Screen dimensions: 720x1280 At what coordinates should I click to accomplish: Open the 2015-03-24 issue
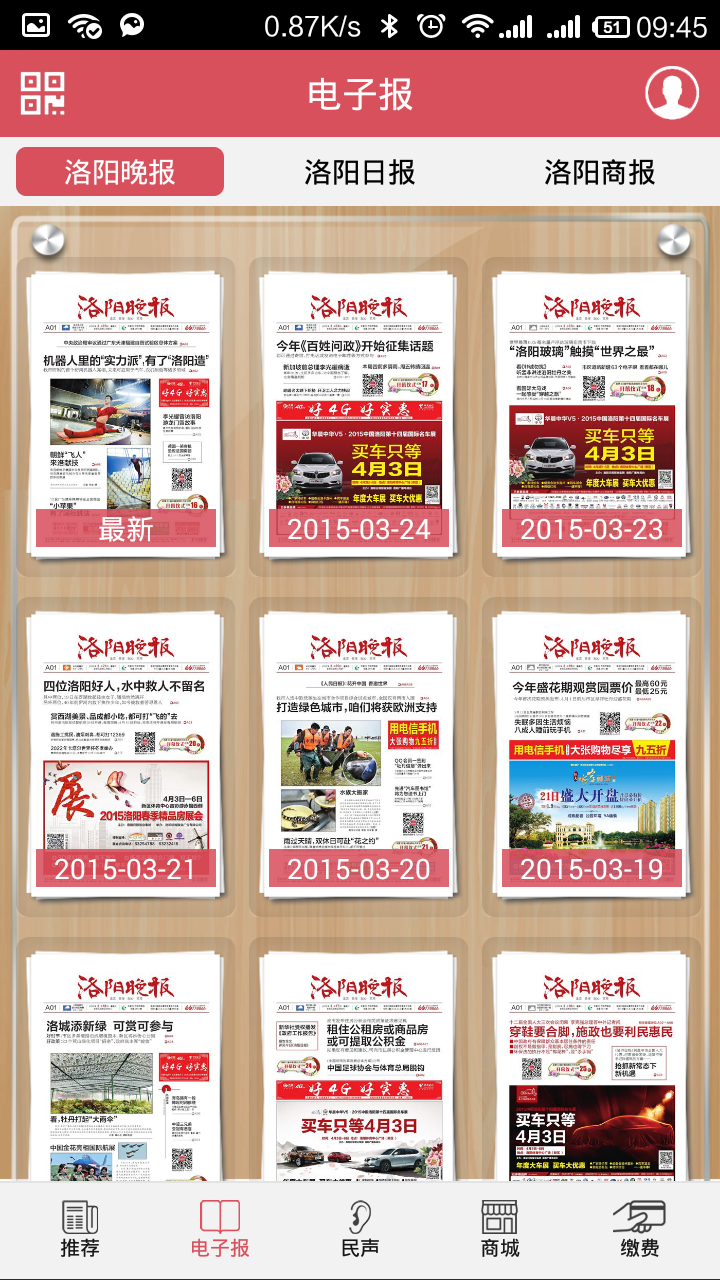click(358, 410)
